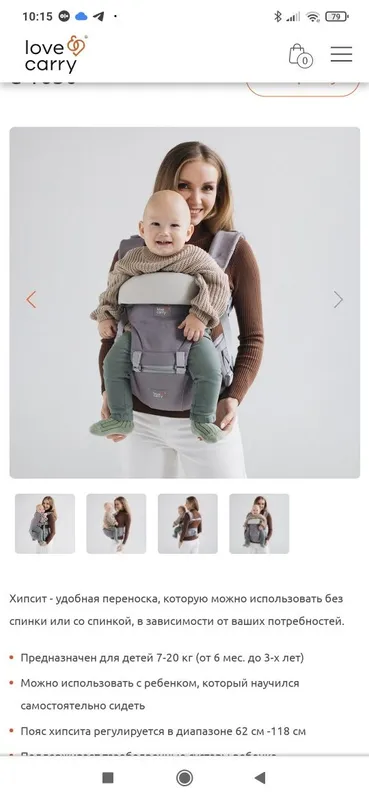Show the next product photo
The image size is (369, 800).
(x=338, y=299)
